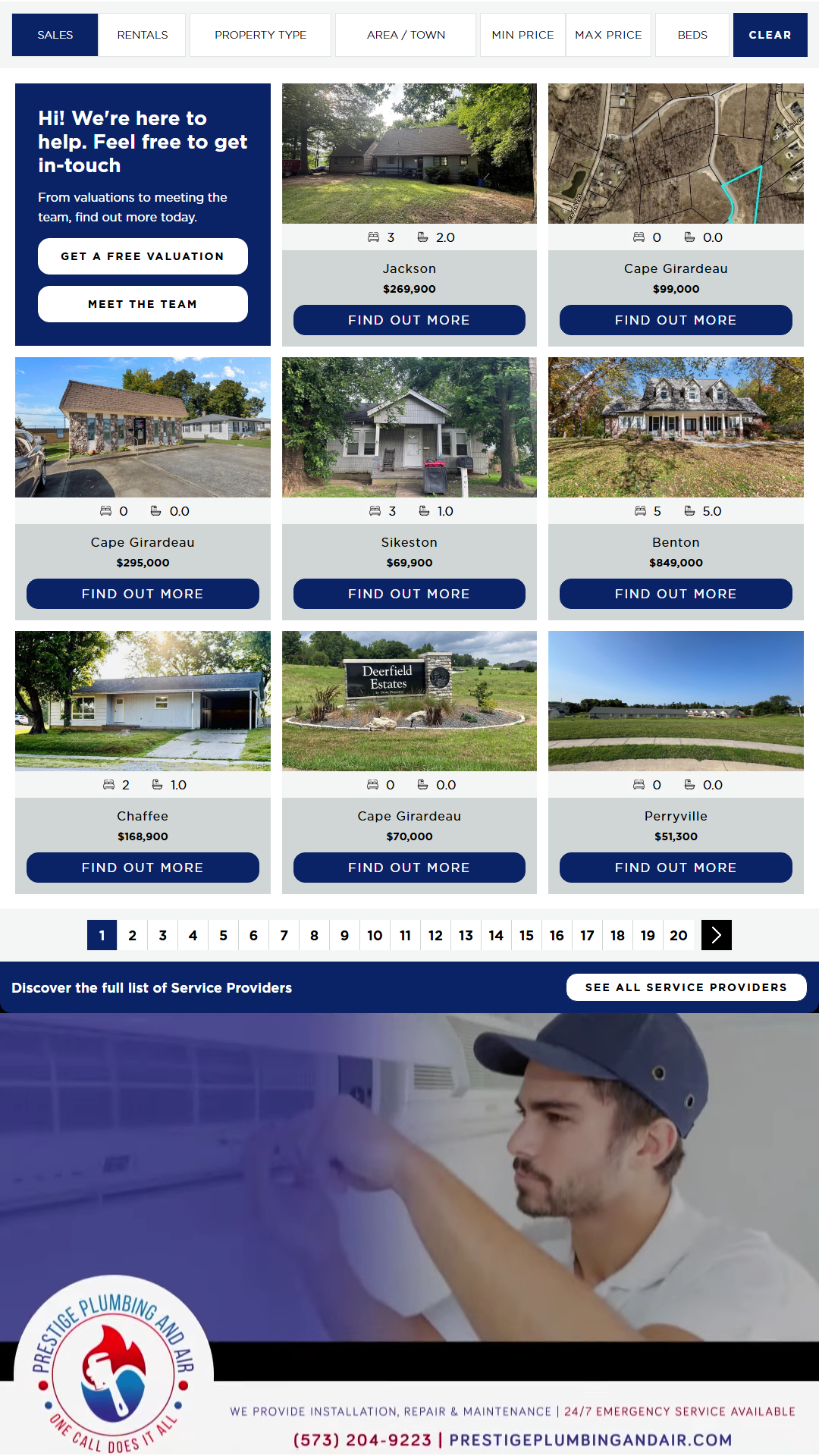Open the Min Price dropdown
The image size is (819, 1456).
[x=522, y=35]
